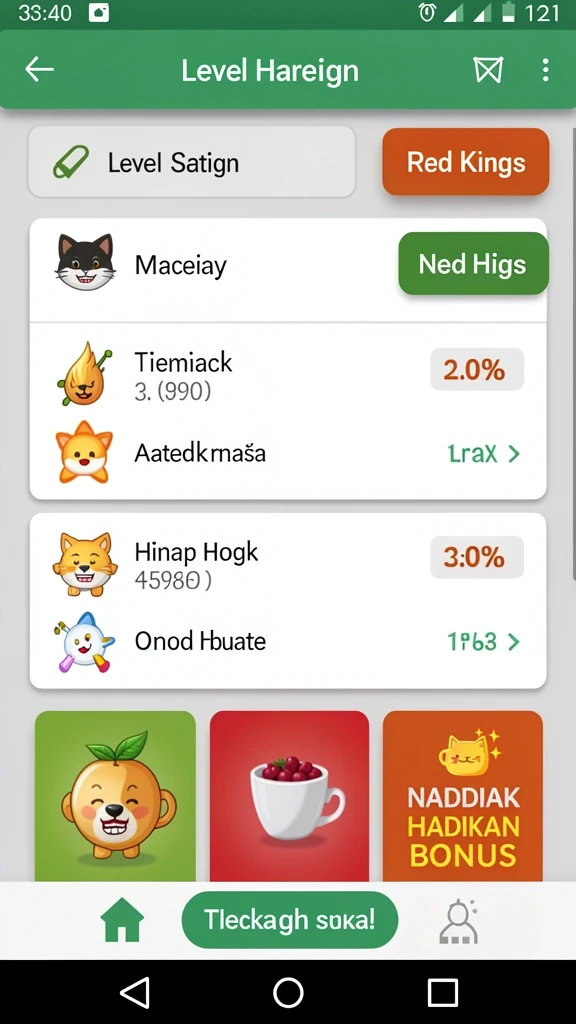Open the profile tab icon
The height and width of the screenshot is (1024, 576).
pos(460,921)
